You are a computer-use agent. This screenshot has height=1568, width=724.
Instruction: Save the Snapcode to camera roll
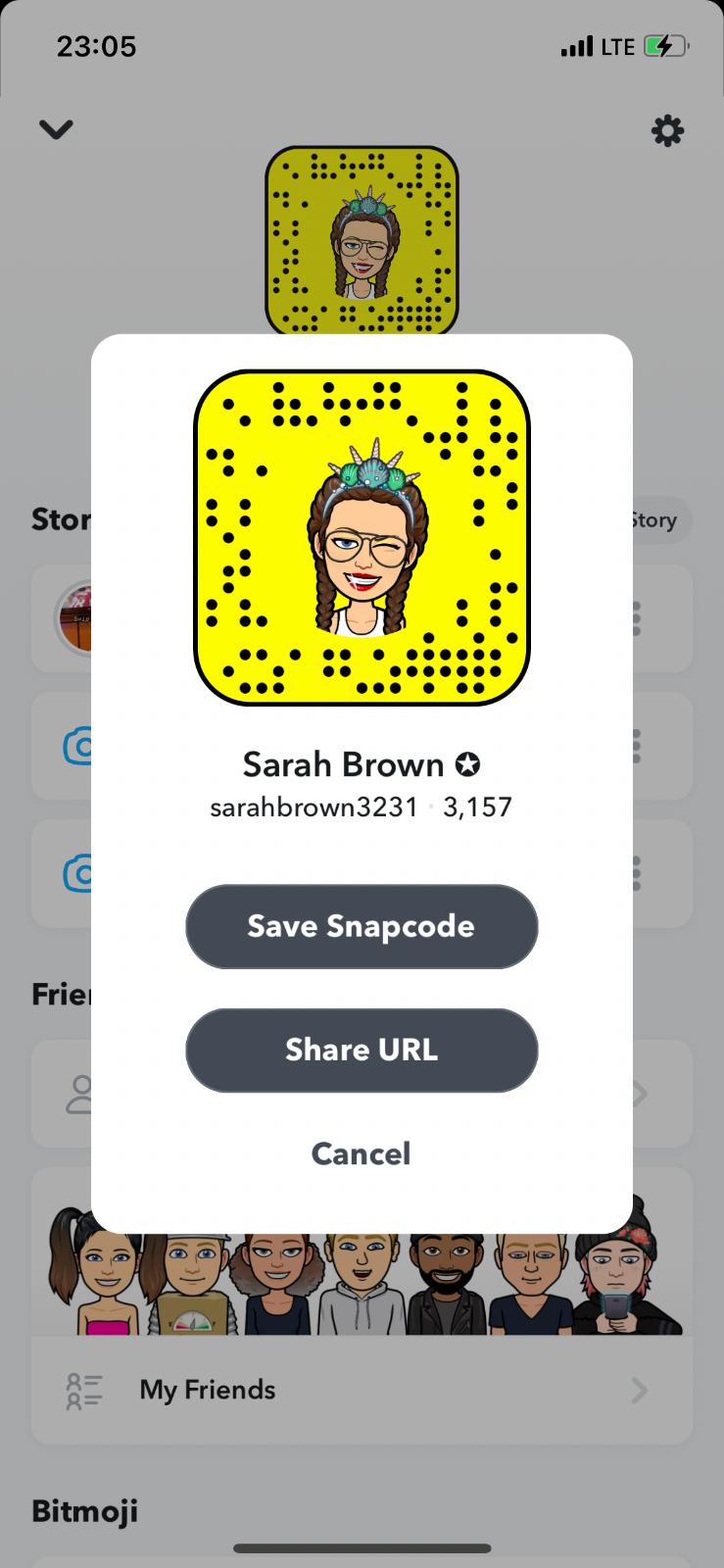point(362,926)
